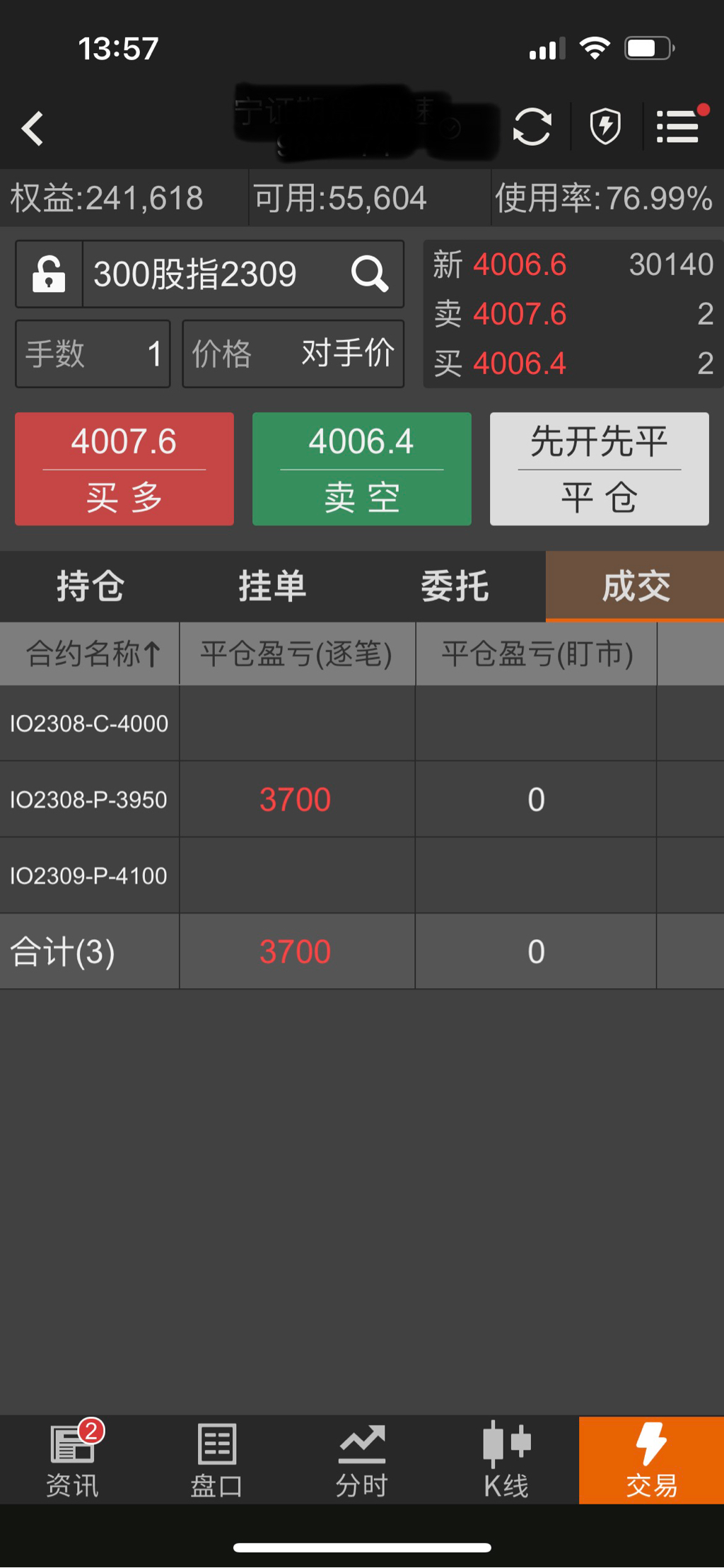Change the 价格 对手价 price field
This screenshot has width=724, height=1568.
point(293,354)
